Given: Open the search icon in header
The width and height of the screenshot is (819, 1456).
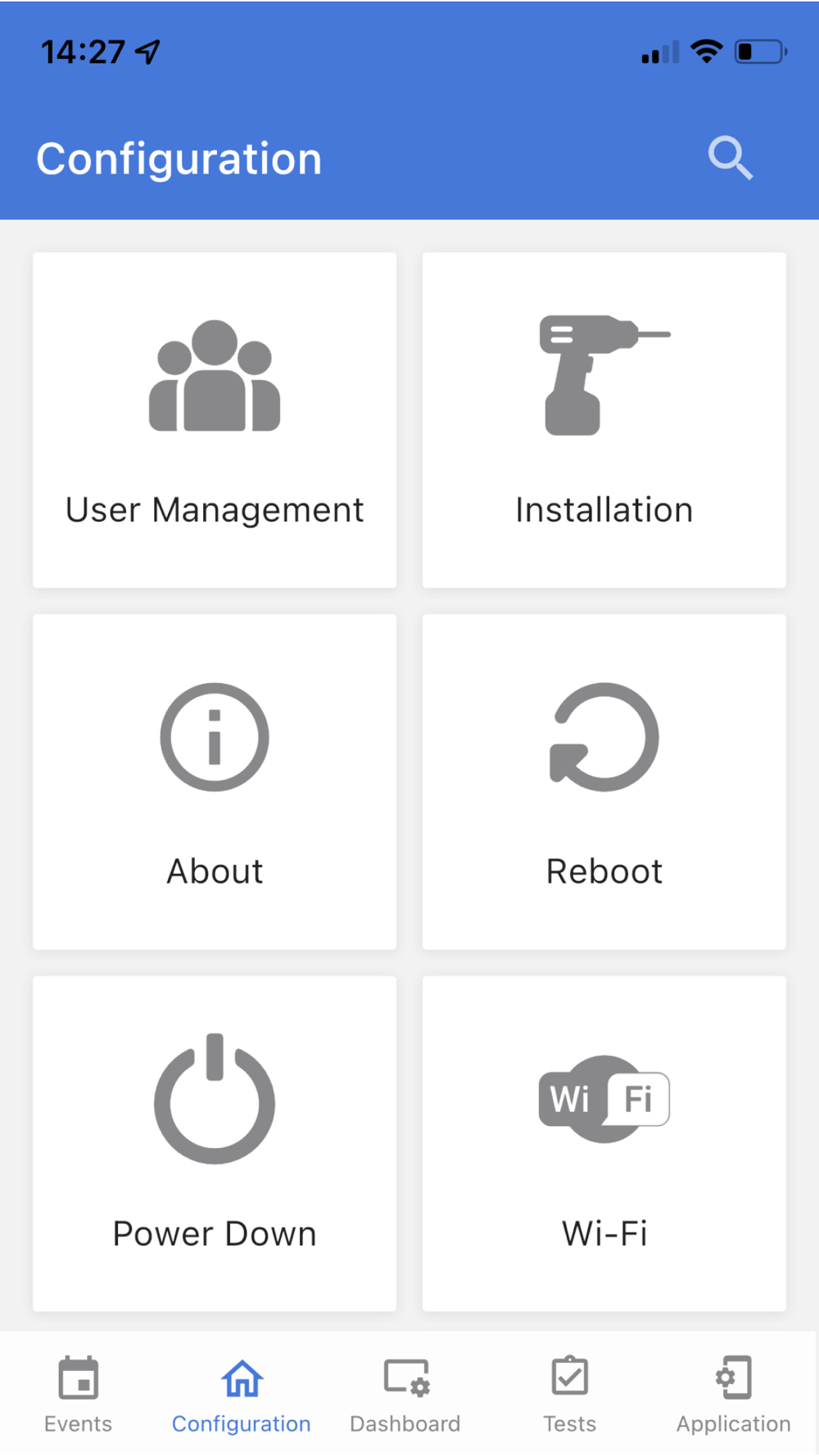Looking at the screenshot, I should 731,158.
